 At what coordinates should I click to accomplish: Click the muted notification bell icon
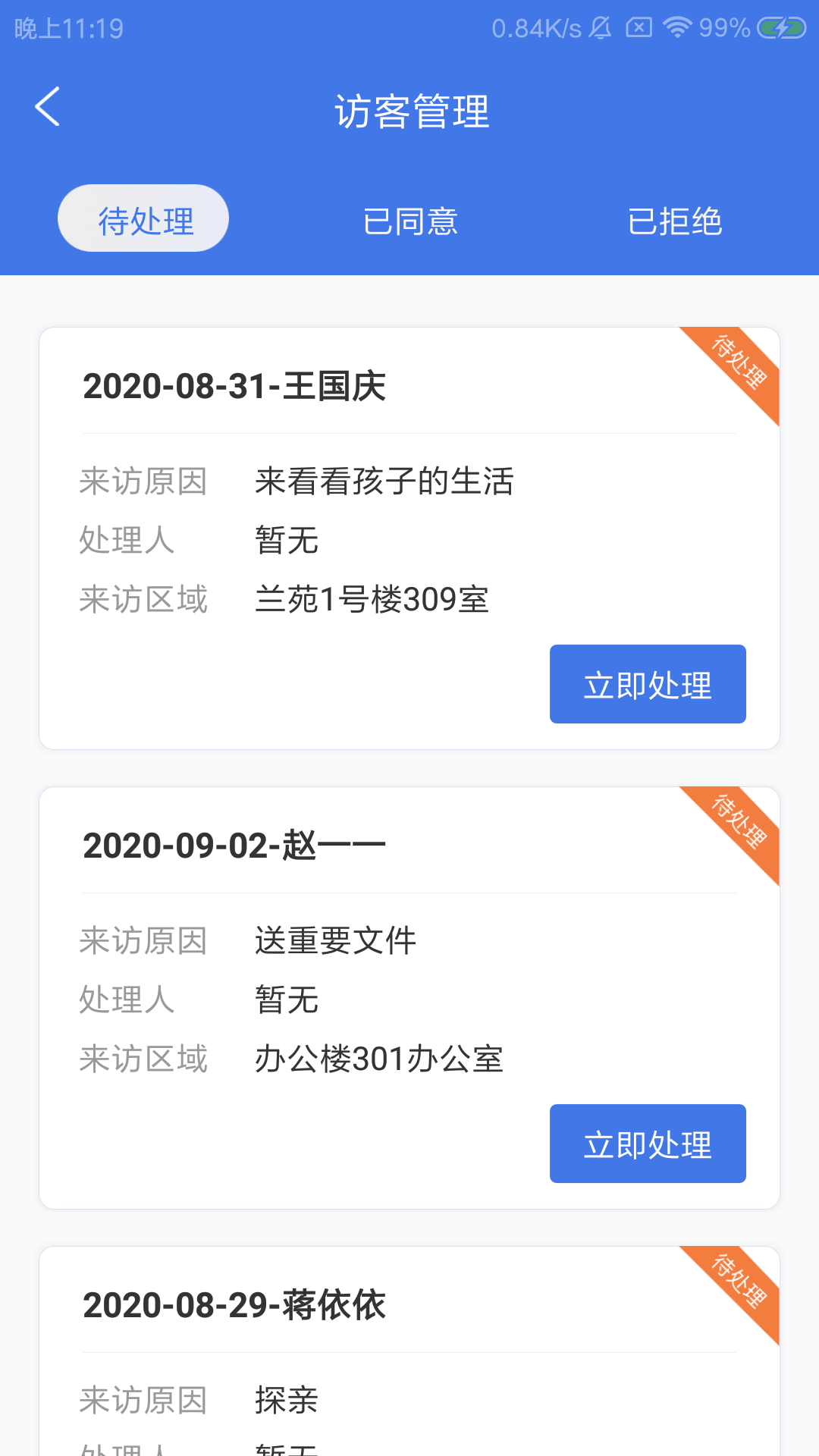601,27
